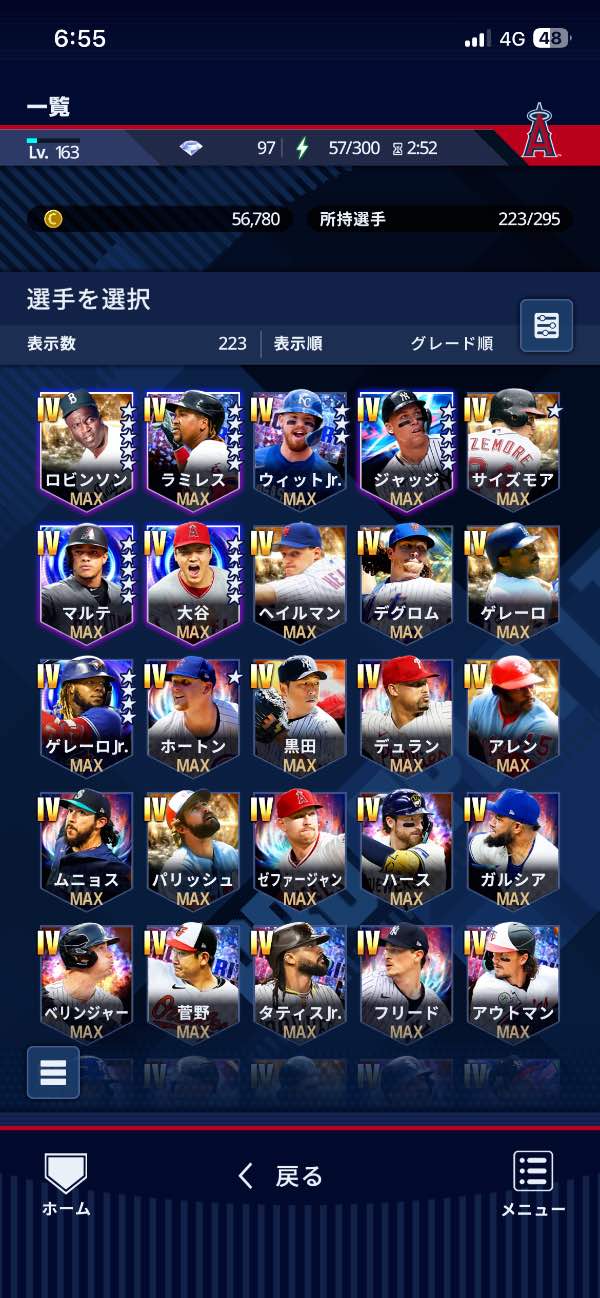Open the メニュー list menu
Image resolution: width=600 pixels, height=1298 pixels.
533,1184
